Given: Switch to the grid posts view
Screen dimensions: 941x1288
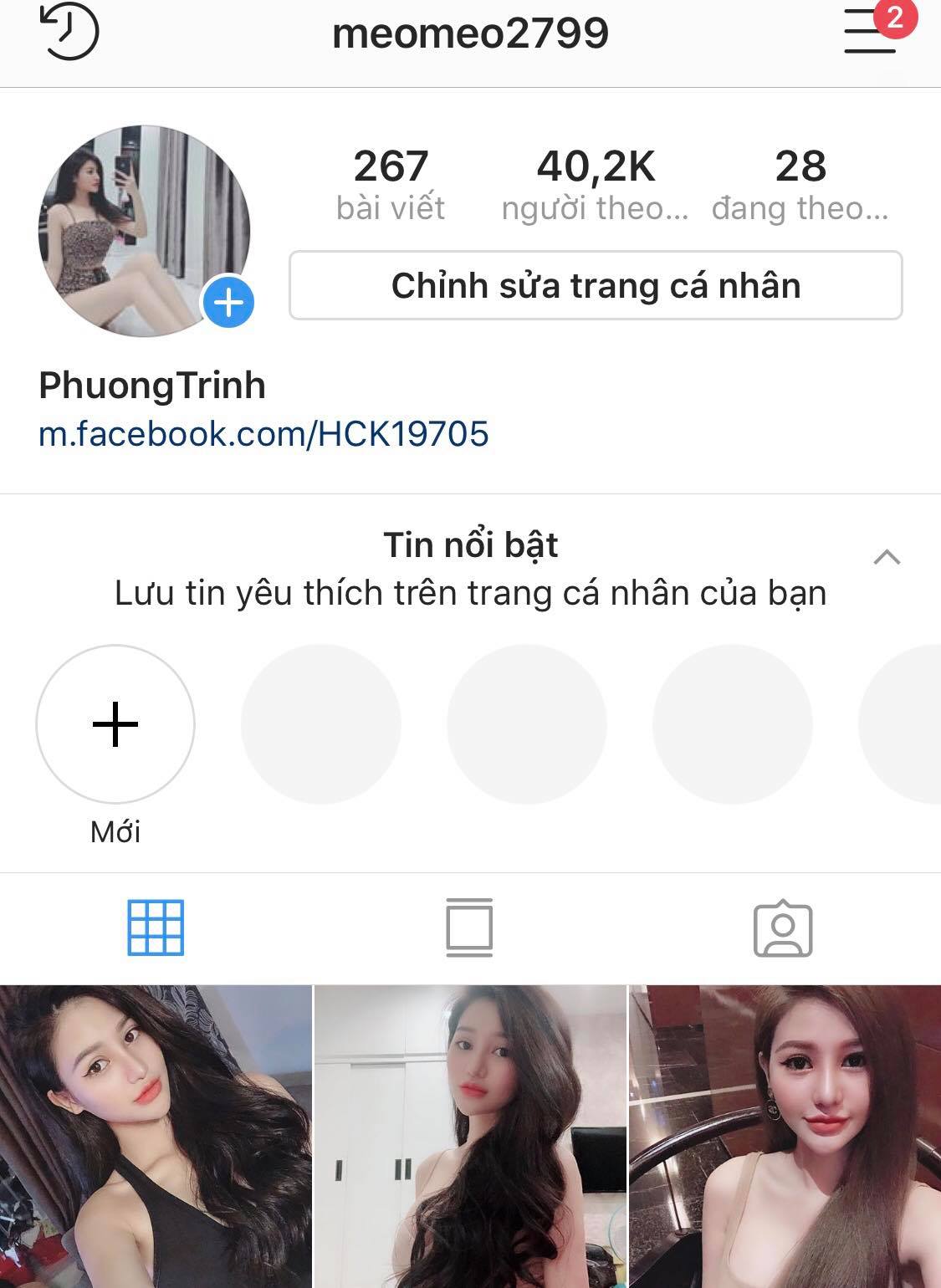Looking at the screenshot, I should [x=156, y=928].
